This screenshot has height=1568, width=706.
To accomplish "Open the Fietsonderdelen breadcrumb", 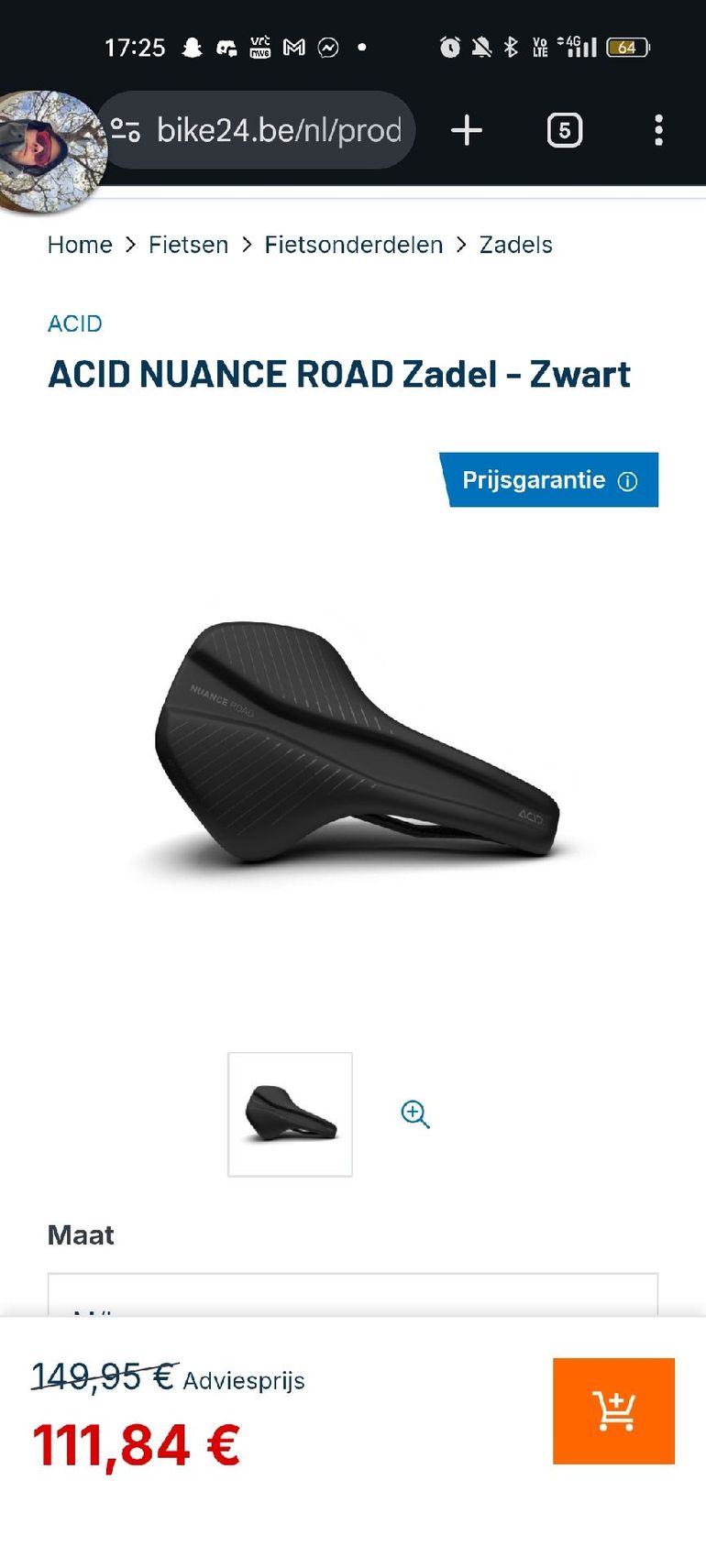I will pos(353,245).
